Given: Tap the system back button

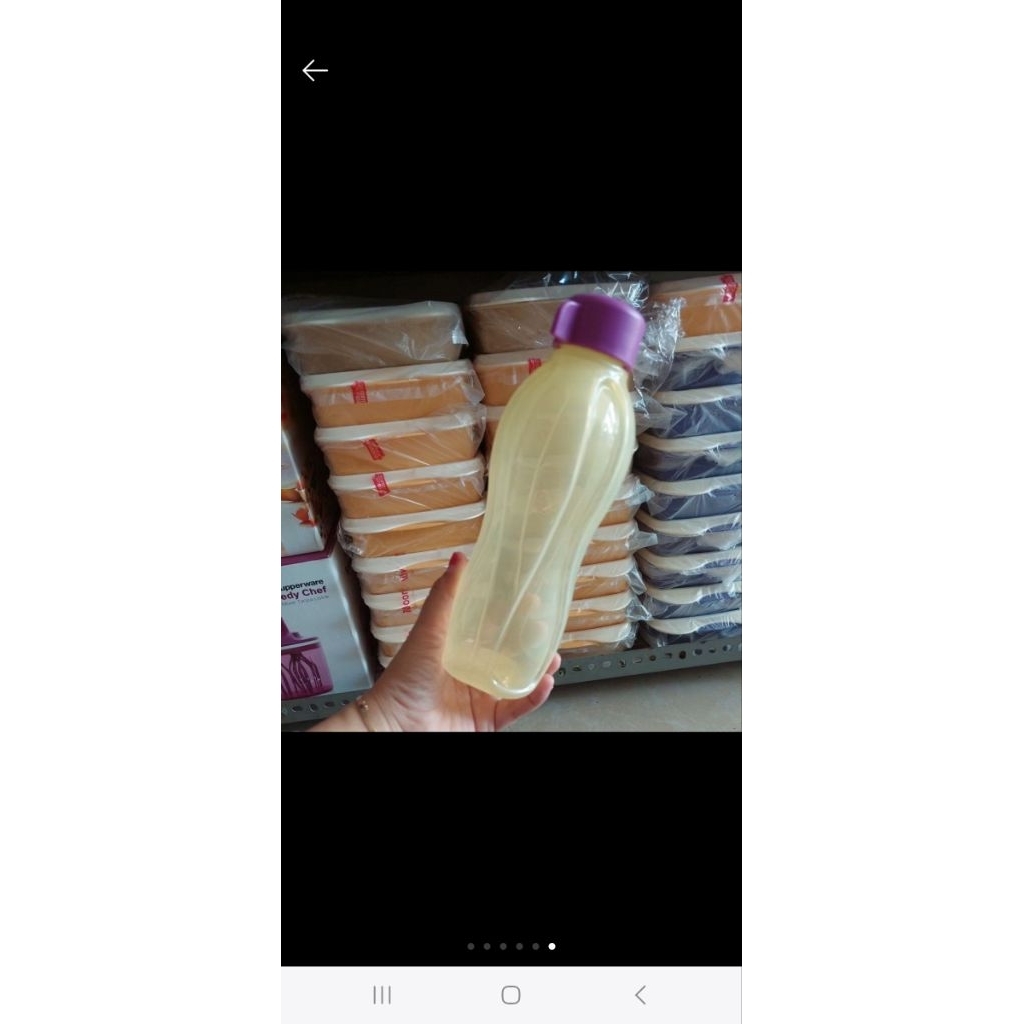Looking at the screenshot, I should click(640, 994).
